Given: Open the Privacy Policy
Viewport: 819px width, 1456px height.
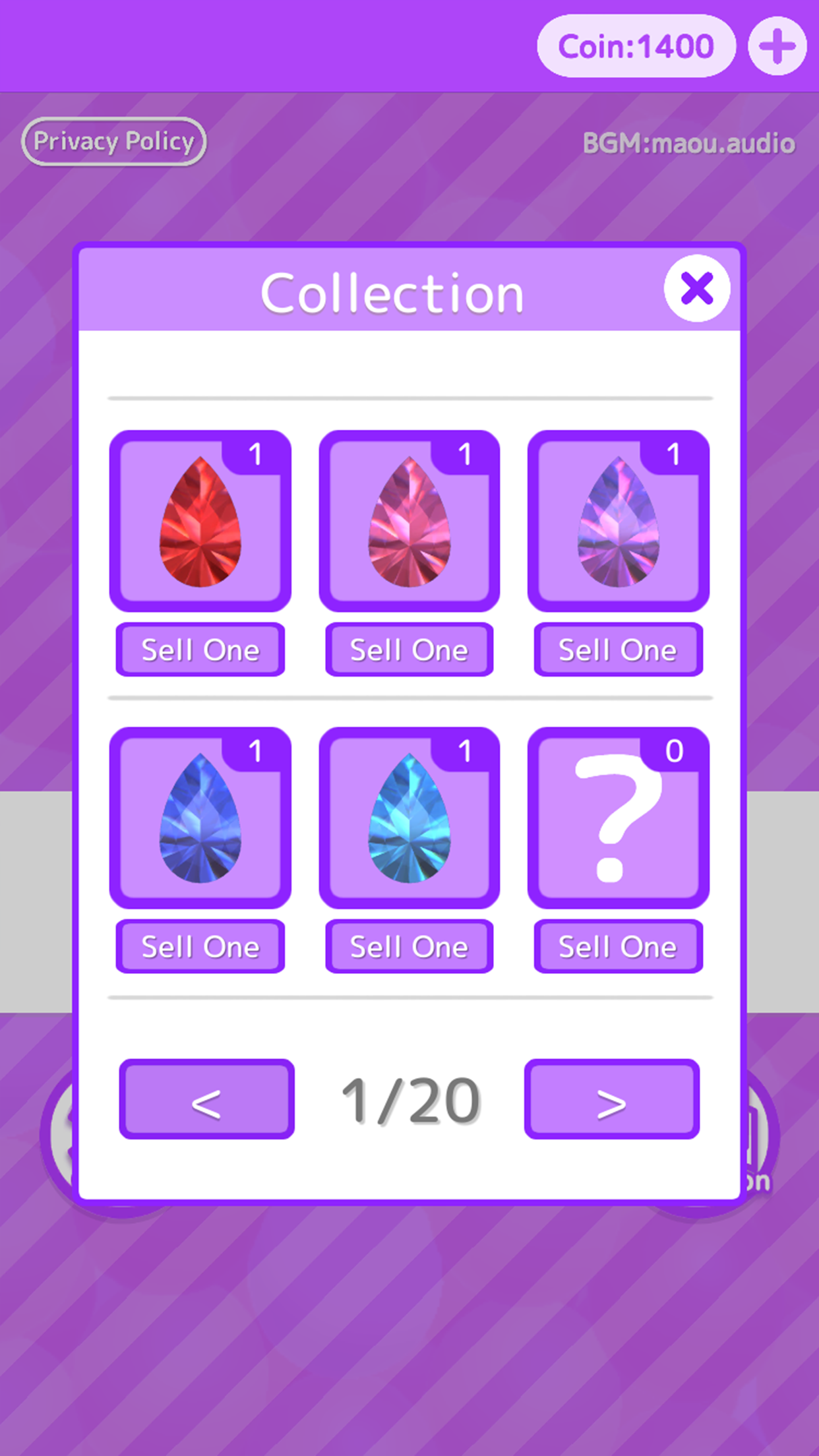Looking at the screenshot, I should 113,141.
